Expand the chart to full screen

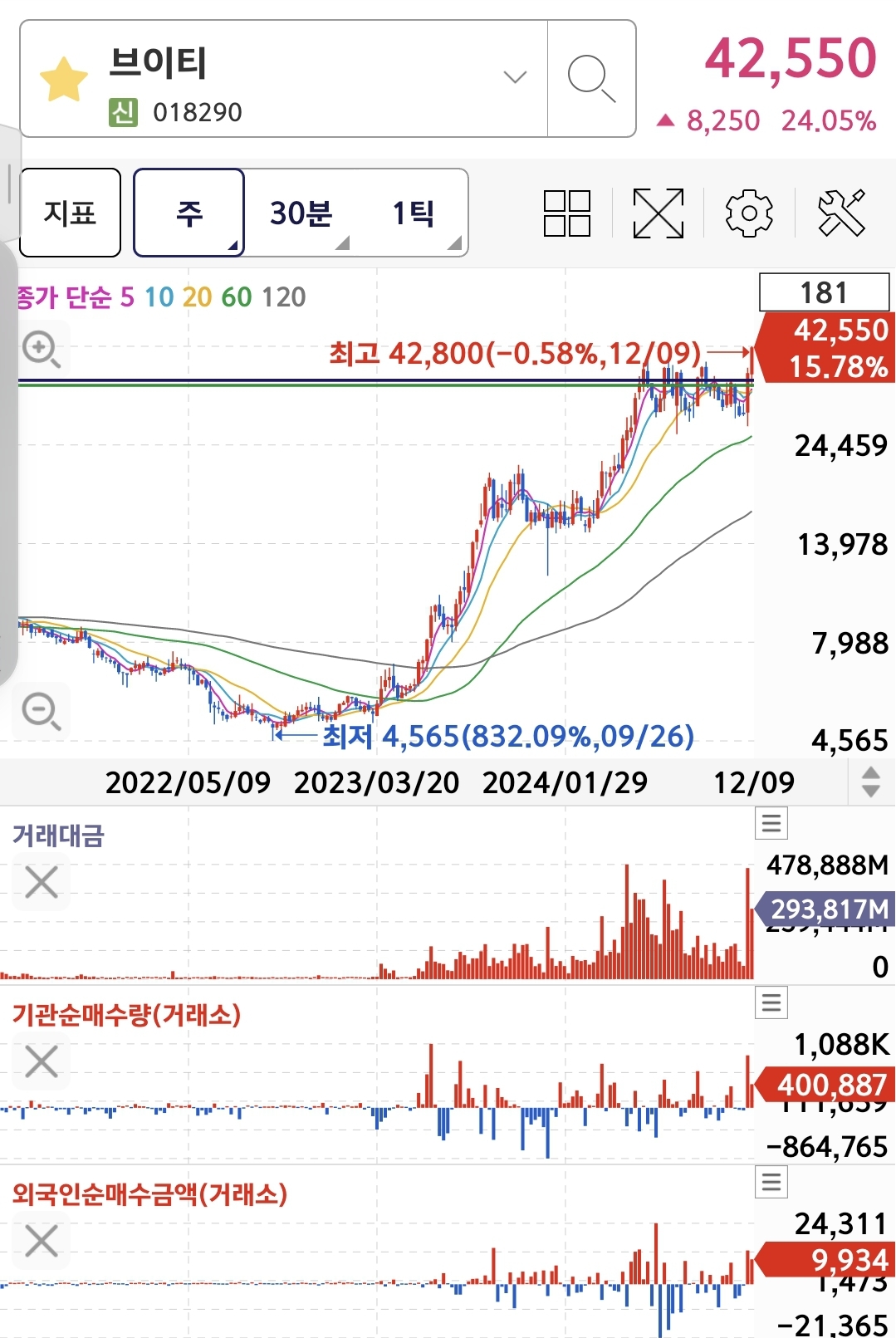coord(659,213)
